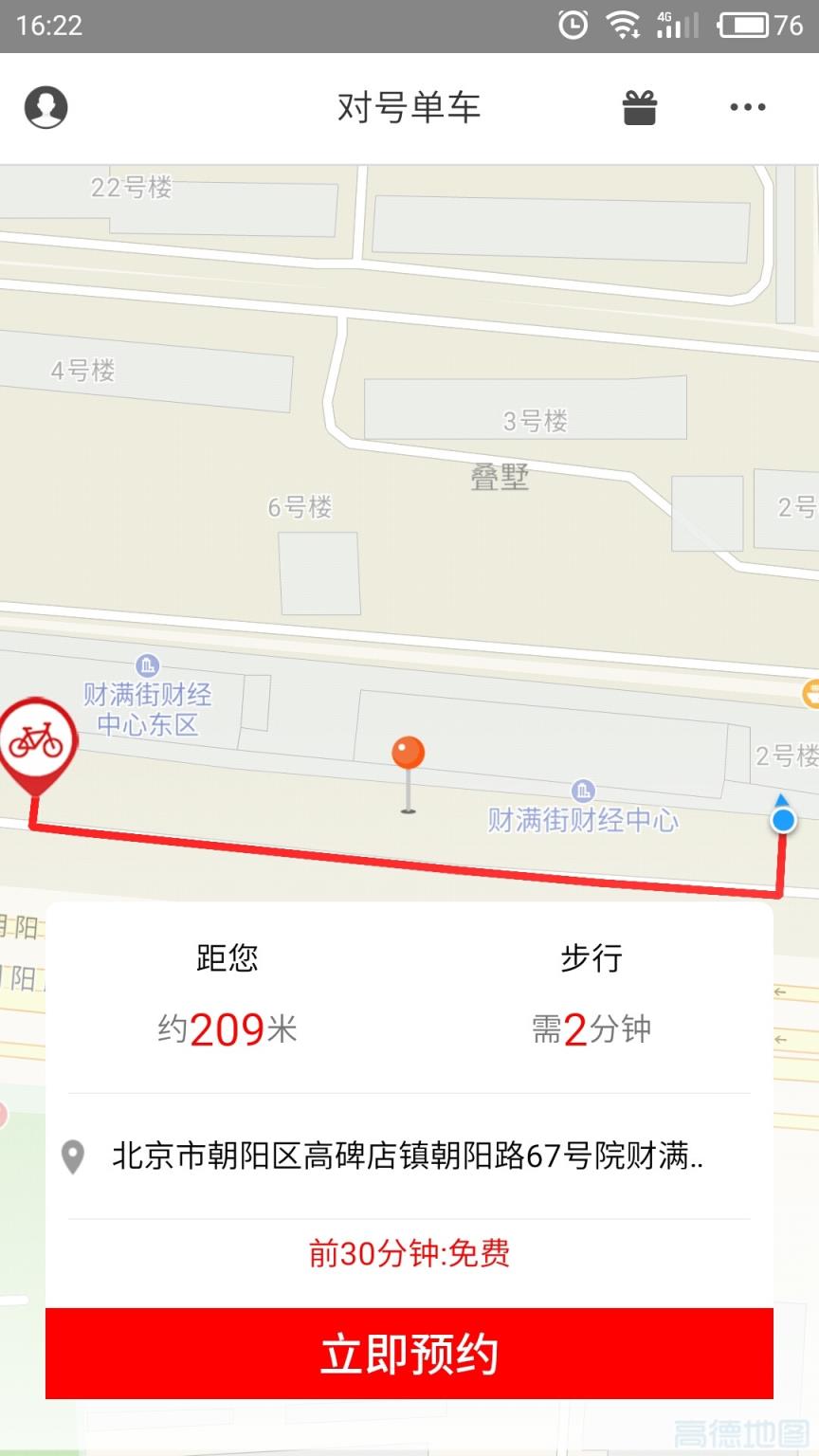Tap 对号单车 in the title bar

[x=408, y=106]
